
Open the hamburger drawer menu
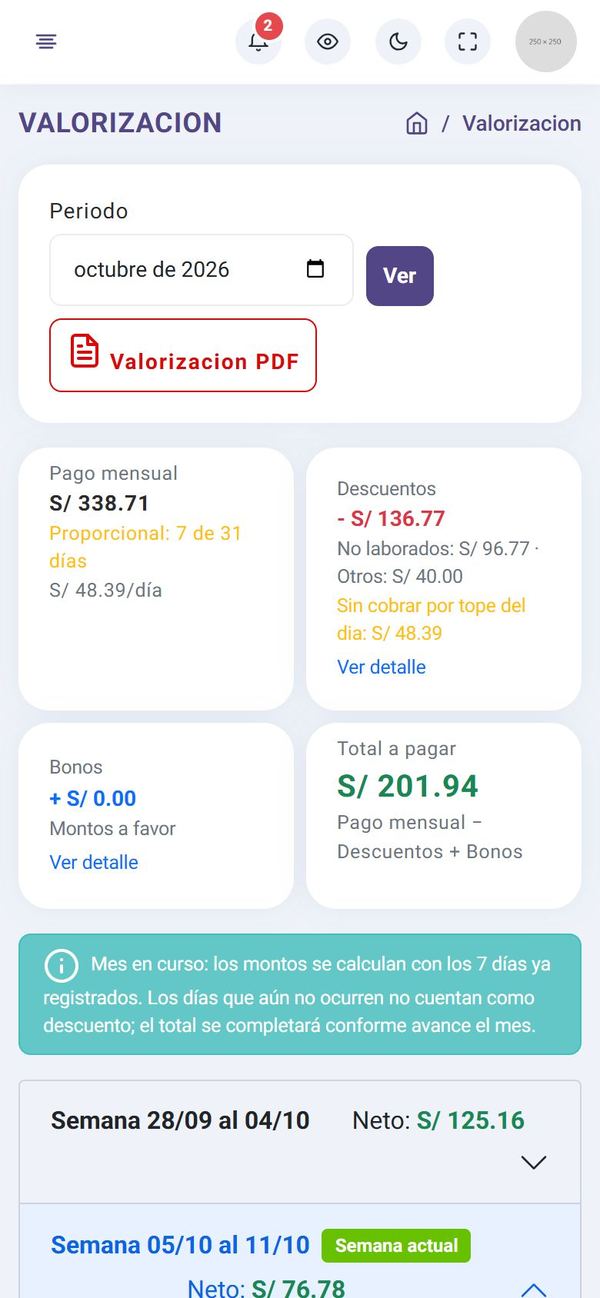46,42
